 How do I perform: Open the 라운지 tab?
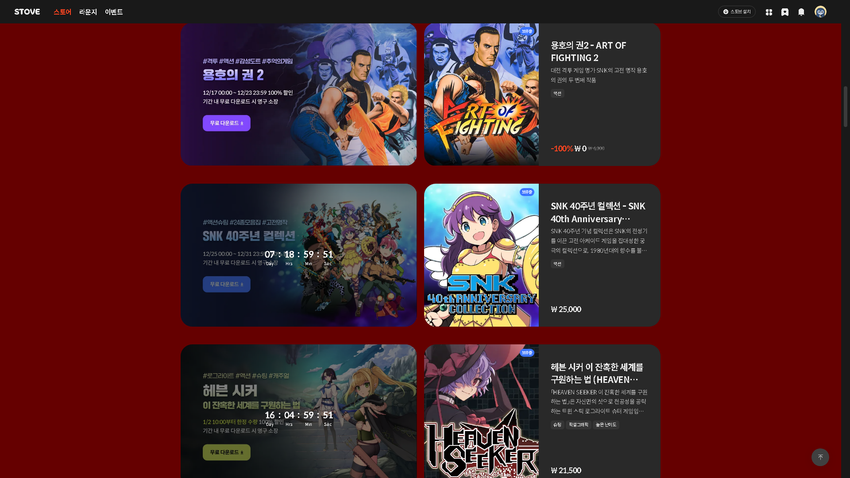tap(88, 12)
